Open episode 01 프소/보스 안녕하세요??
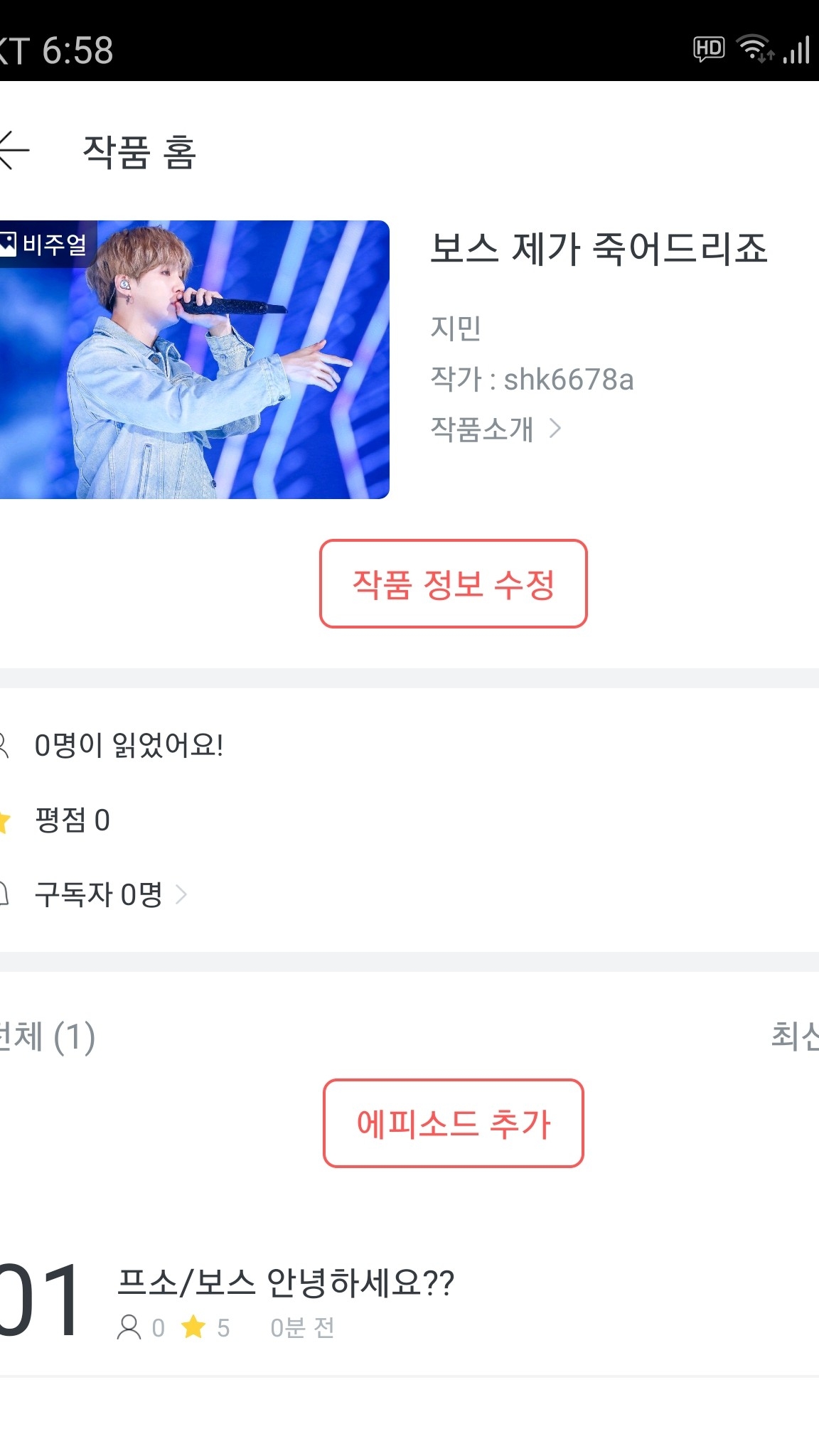 pos(284,1298)
